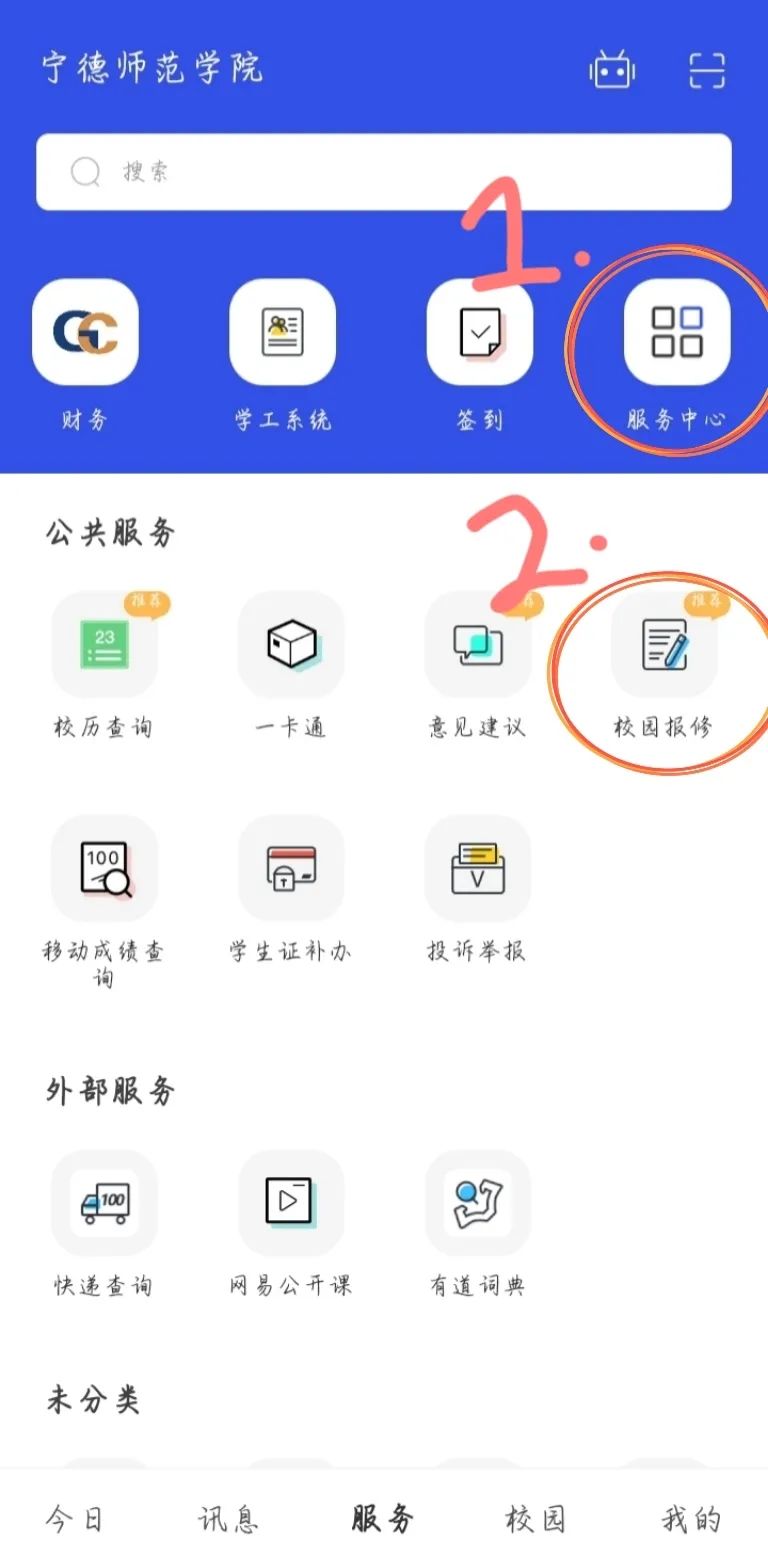Image resolution: width=768 pixels, height=1557 pixels.
Task: Switch to the 校园 tab
Action: coord(536,1520)
